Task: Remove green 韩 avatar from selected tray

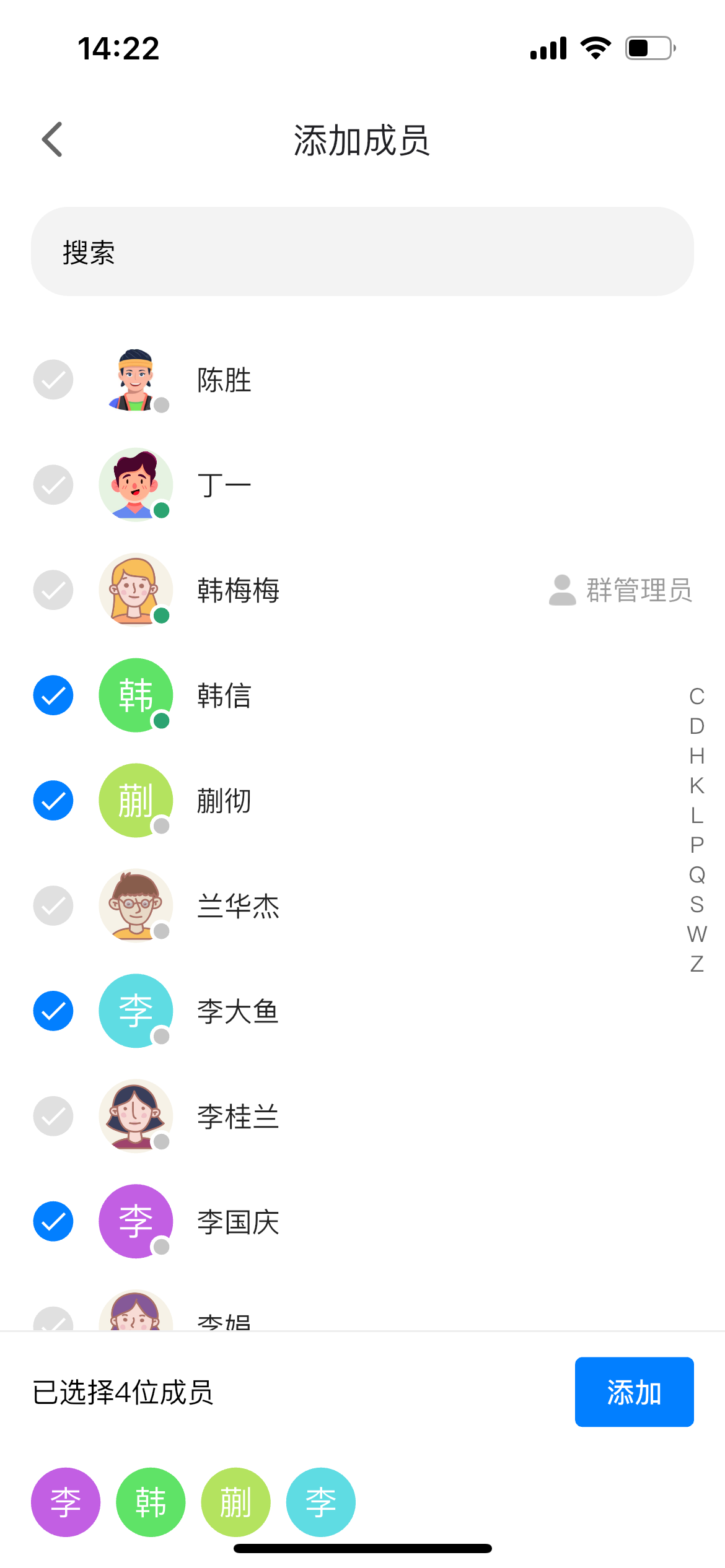Action: click(151, 1502)
